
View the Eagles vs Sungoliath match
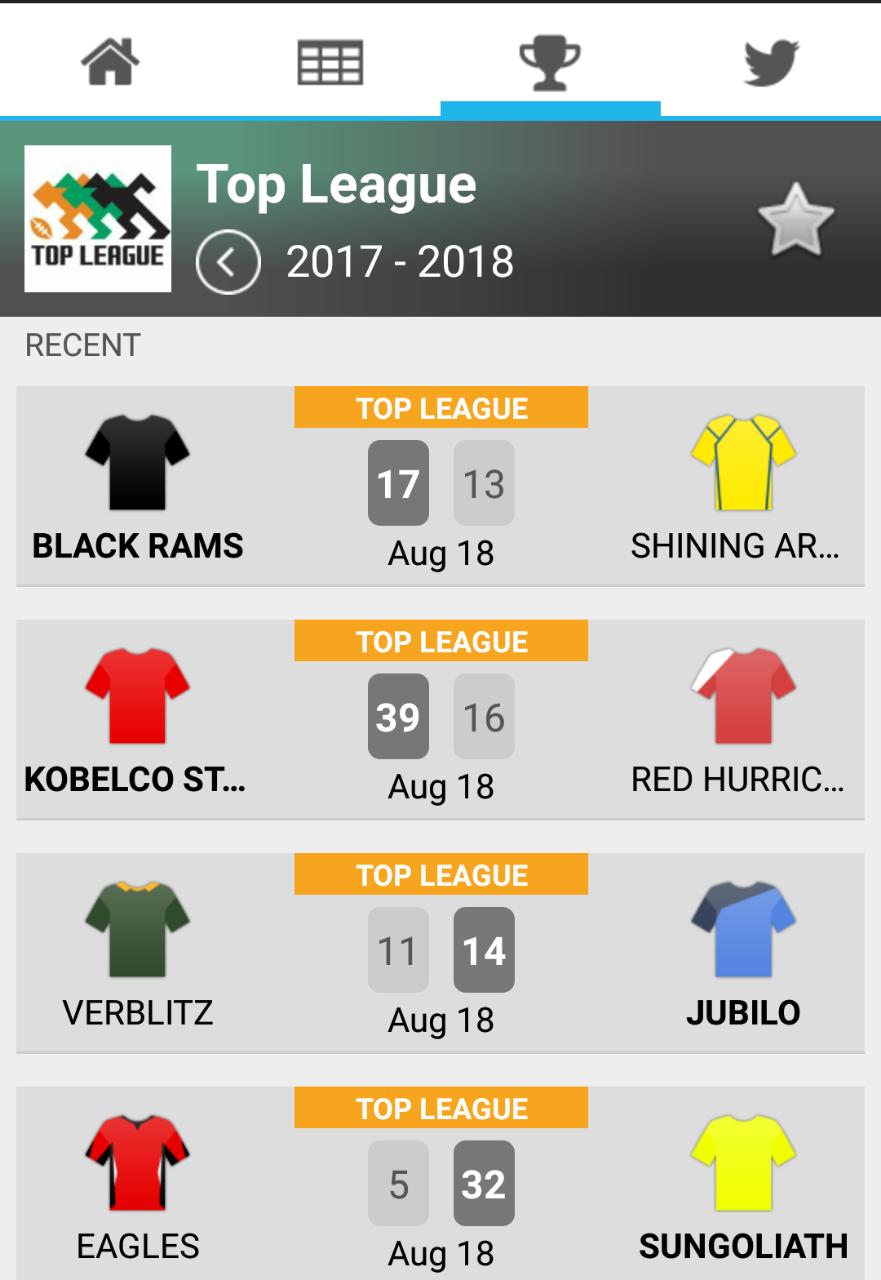[440, 1186]
